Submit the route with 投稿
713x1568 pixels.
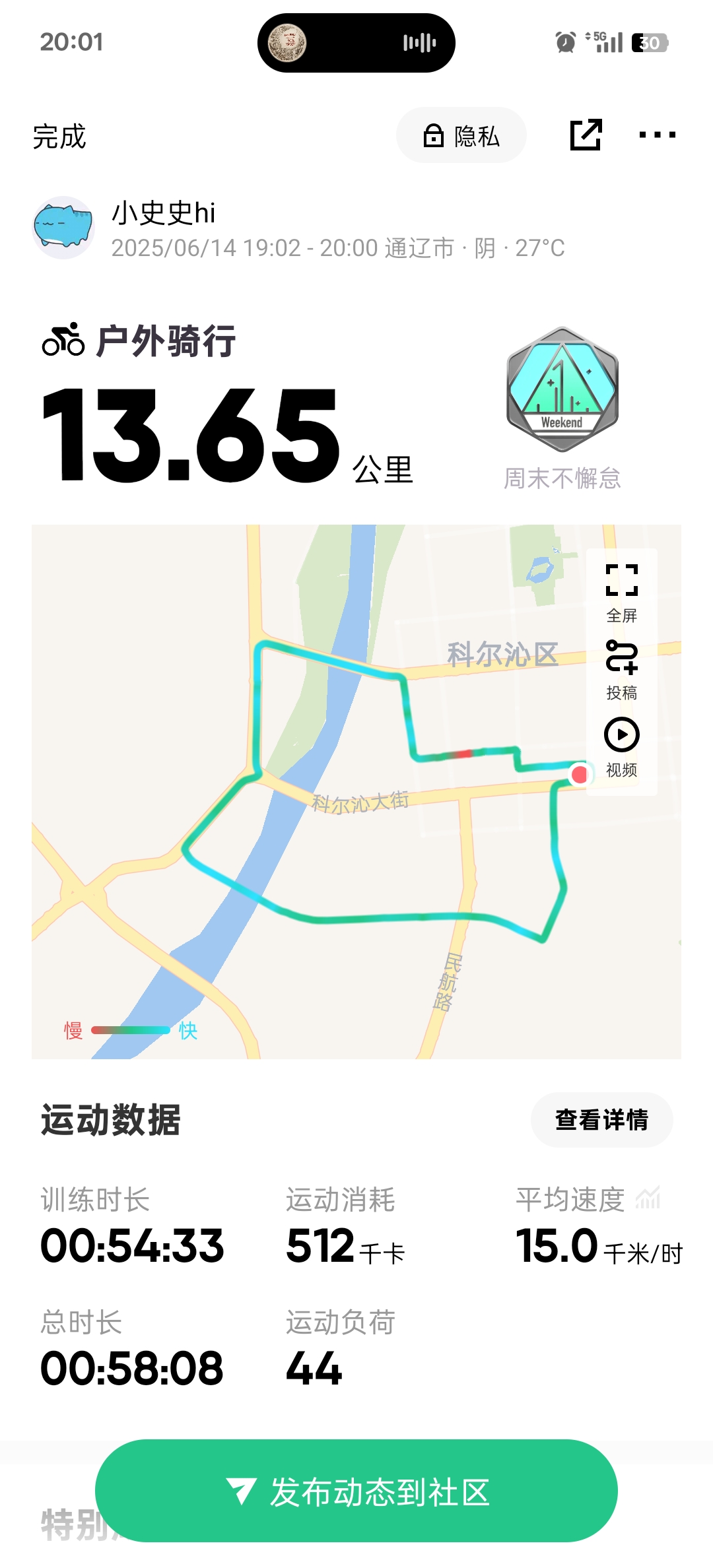[622, 670]
